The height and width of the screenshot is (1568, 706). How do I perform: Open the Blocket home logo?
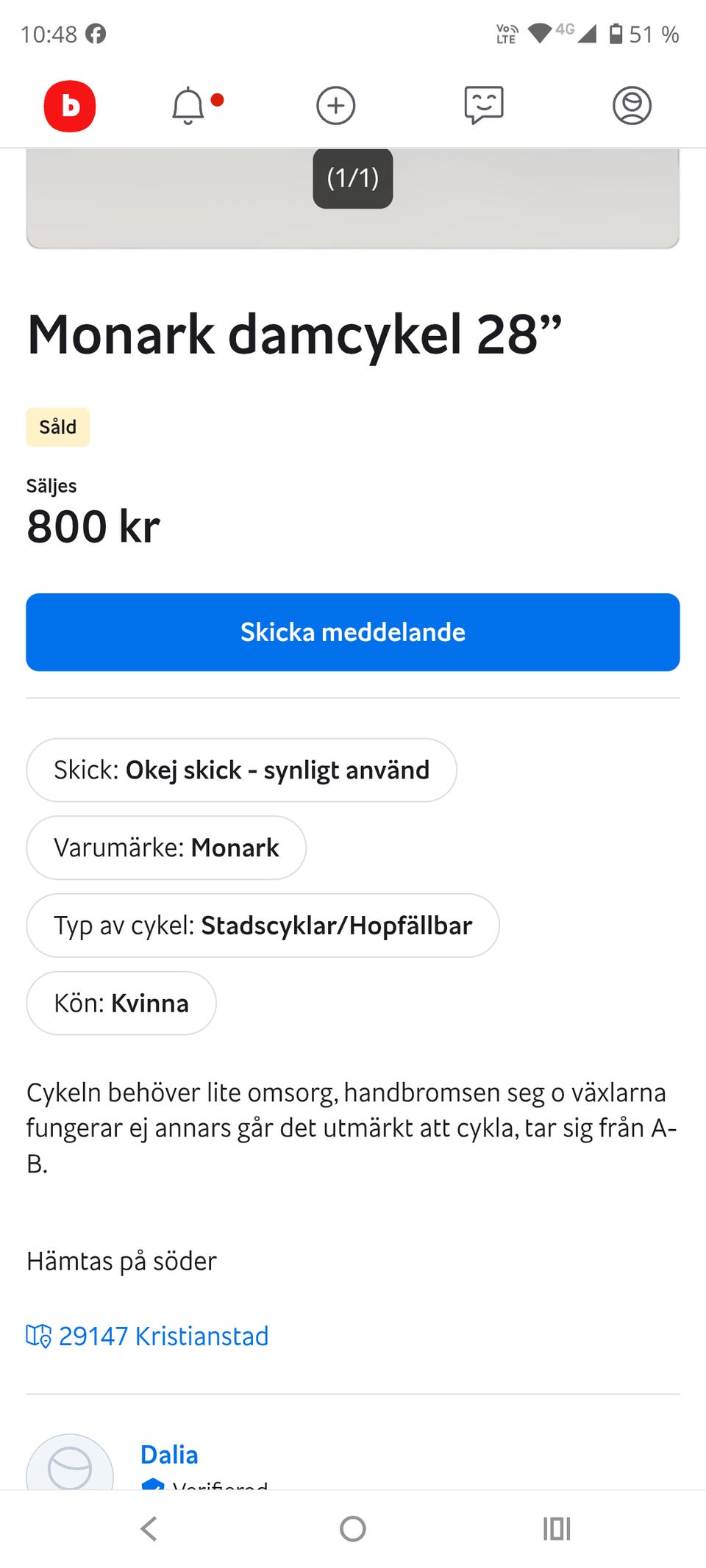pos(70,106)
